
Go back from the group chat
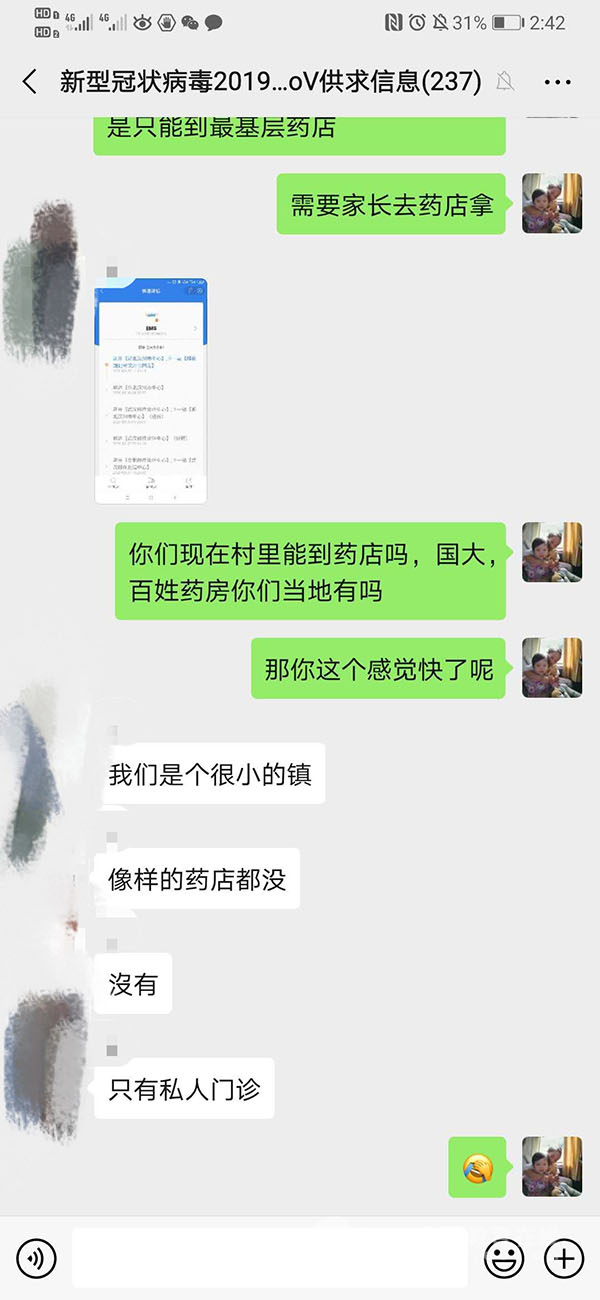30,82
